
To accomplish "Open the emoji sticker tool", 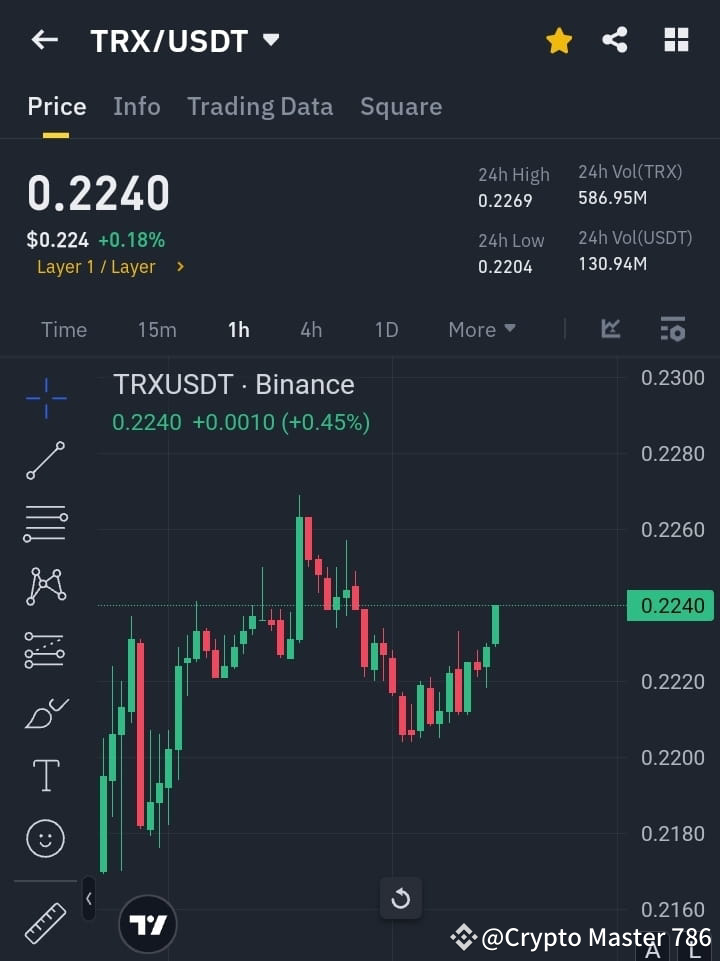I will click(x=45, y=838).
